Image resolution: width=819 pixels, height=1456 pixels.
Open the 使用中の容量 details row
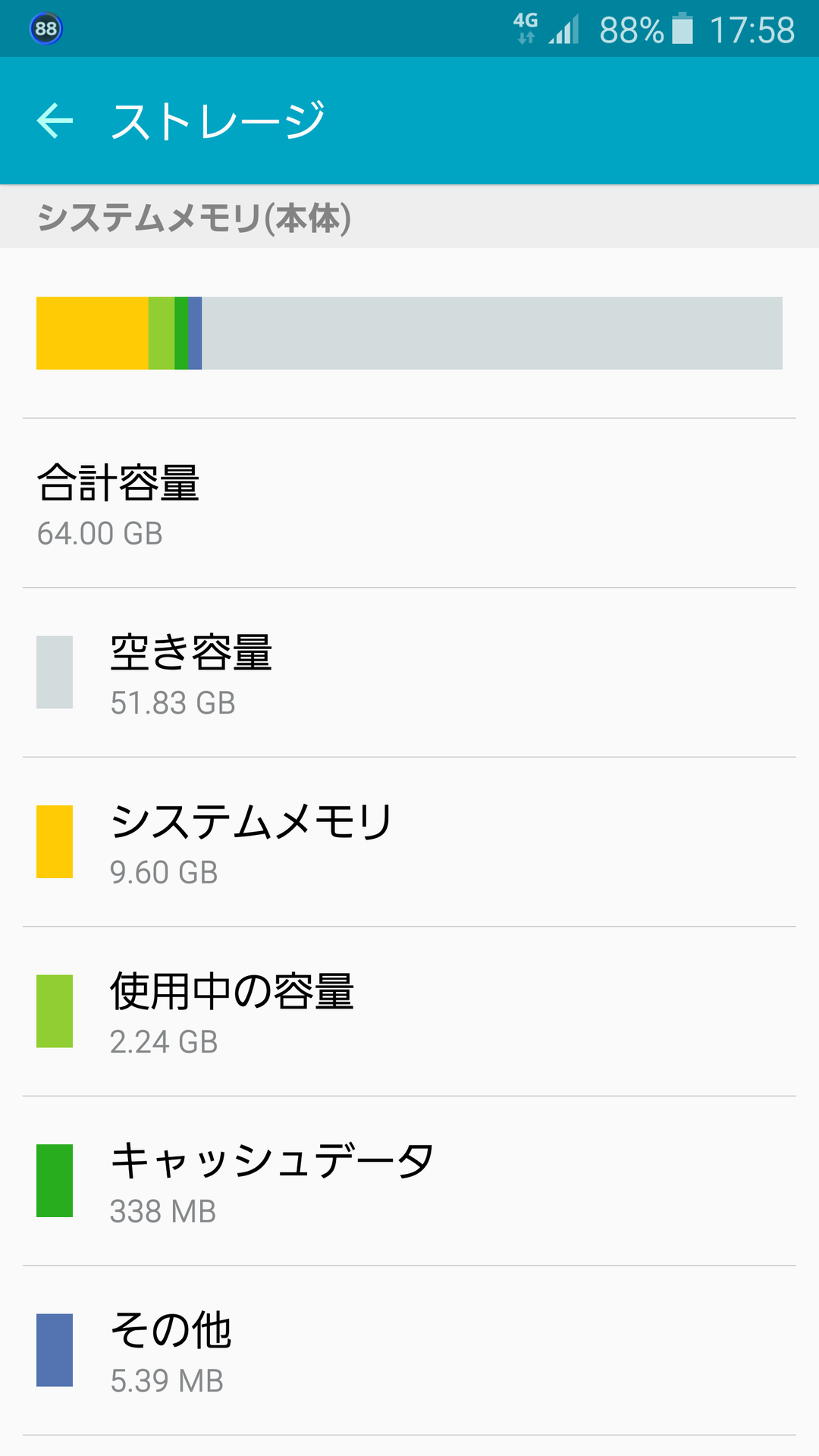[x=409, y=1012]
